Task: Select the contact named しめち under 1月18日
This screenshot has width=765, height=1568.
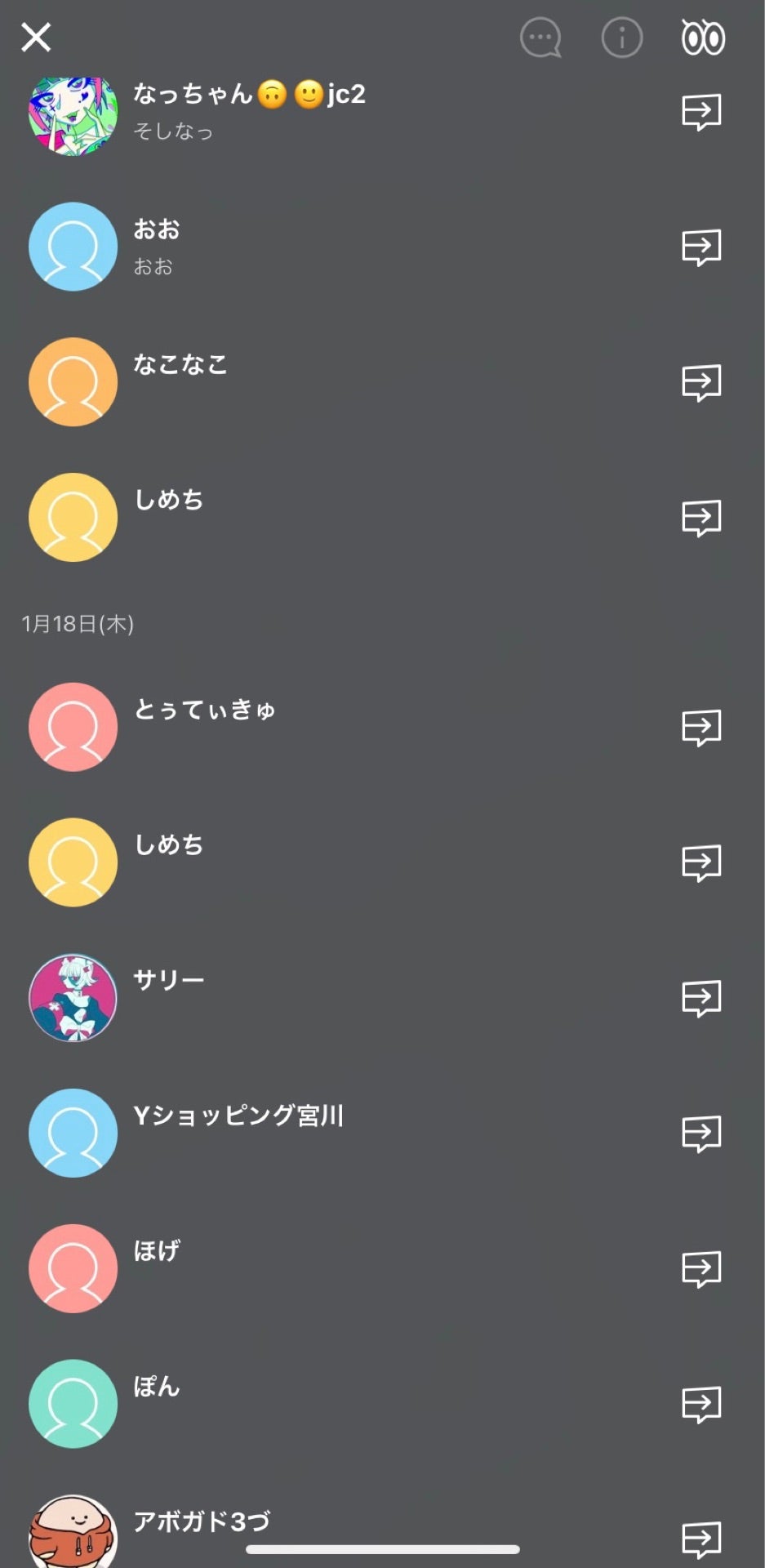Action: (169, 846)
